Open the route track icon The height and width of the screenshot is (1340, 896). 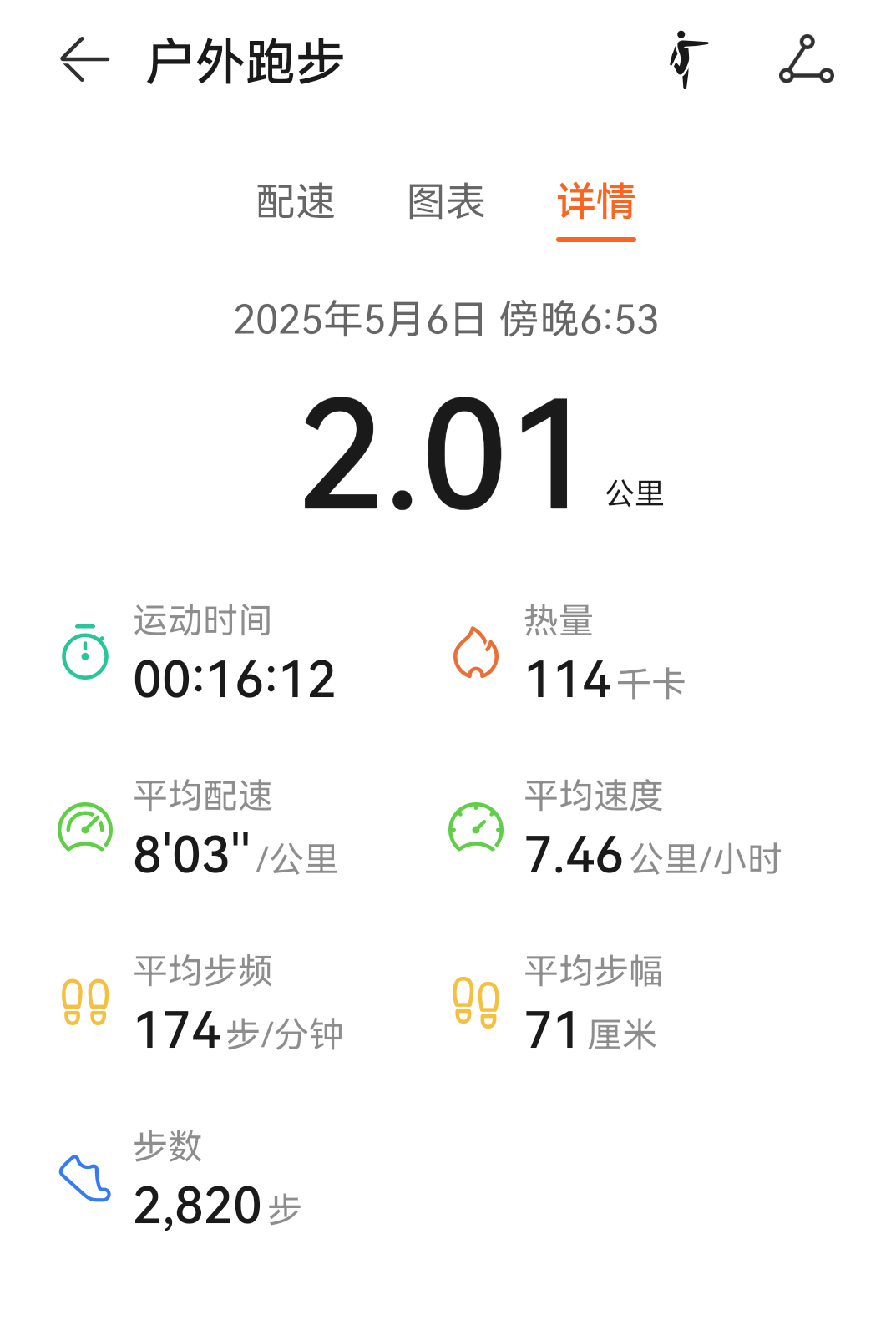click(x=806, y=60)
